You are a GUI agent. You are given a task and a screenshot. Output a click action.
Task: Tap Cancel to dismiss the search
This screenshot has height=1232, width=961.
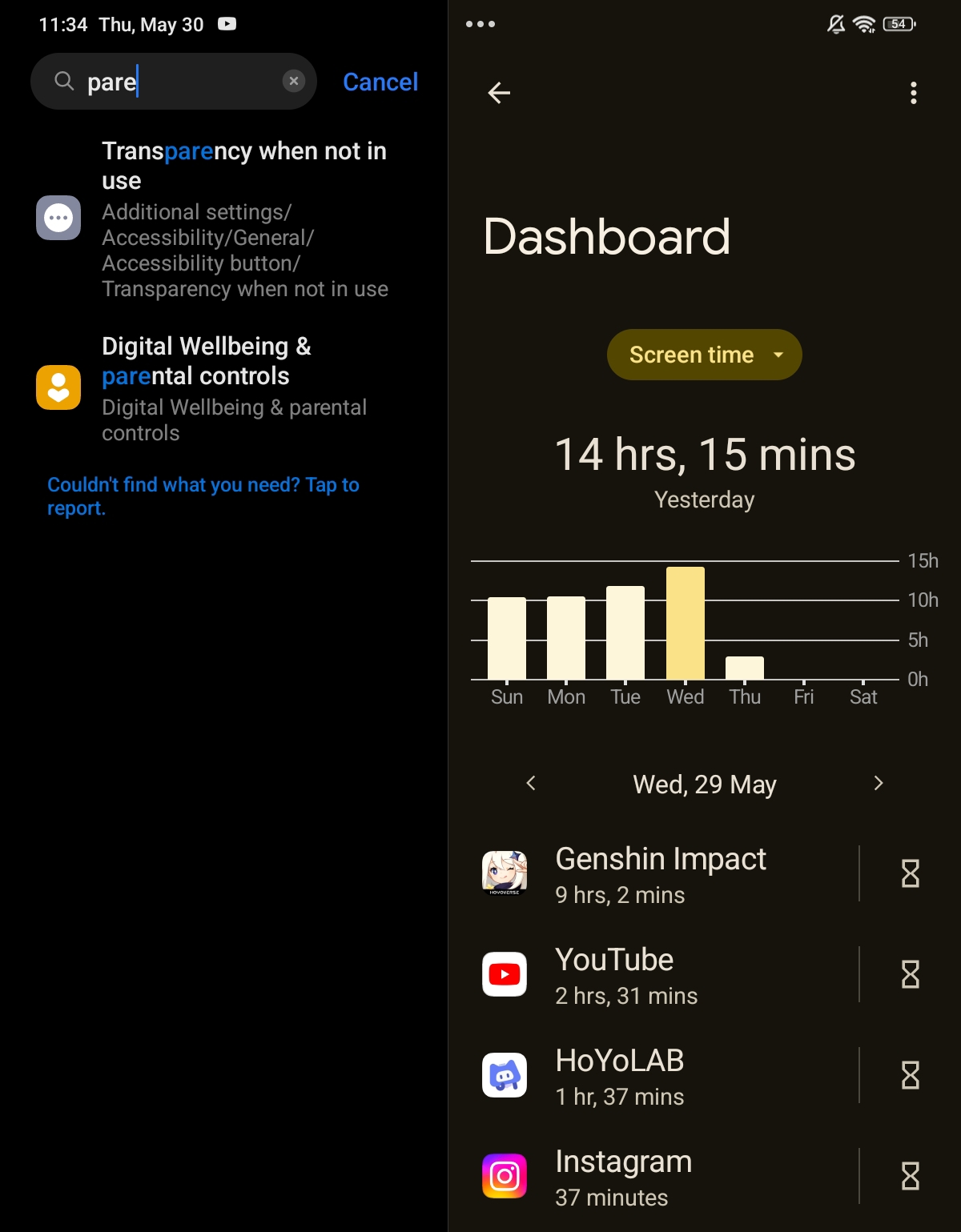[x=380, y=81]
